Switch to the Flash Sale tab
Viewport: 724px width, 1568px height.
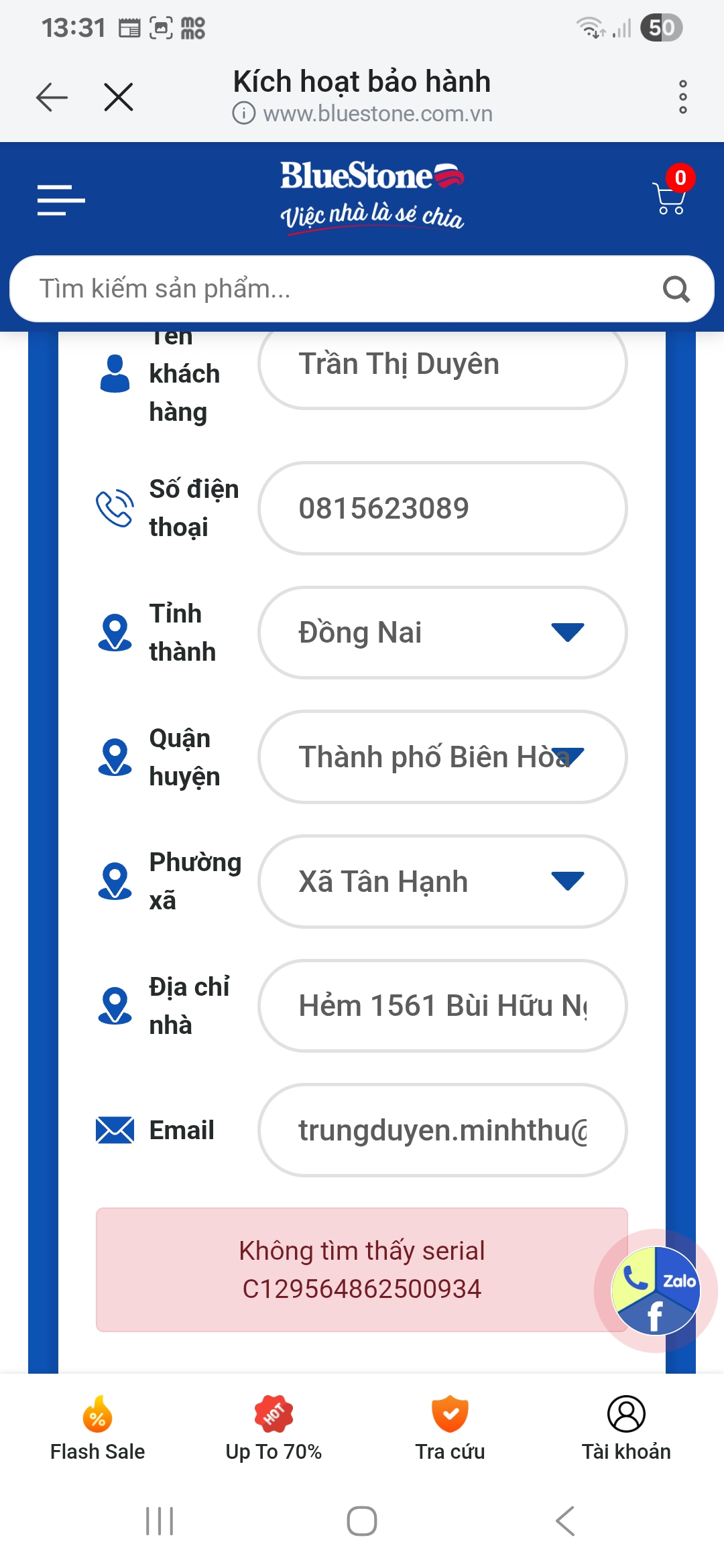pos(97,1429)
